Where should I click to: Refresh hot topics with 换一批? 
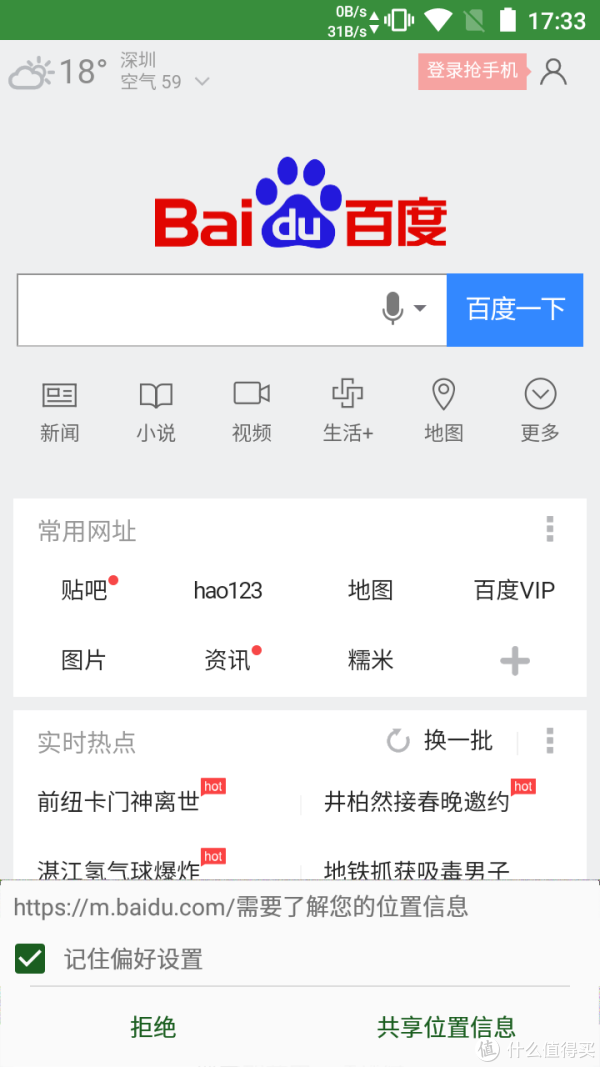(442, 741)
